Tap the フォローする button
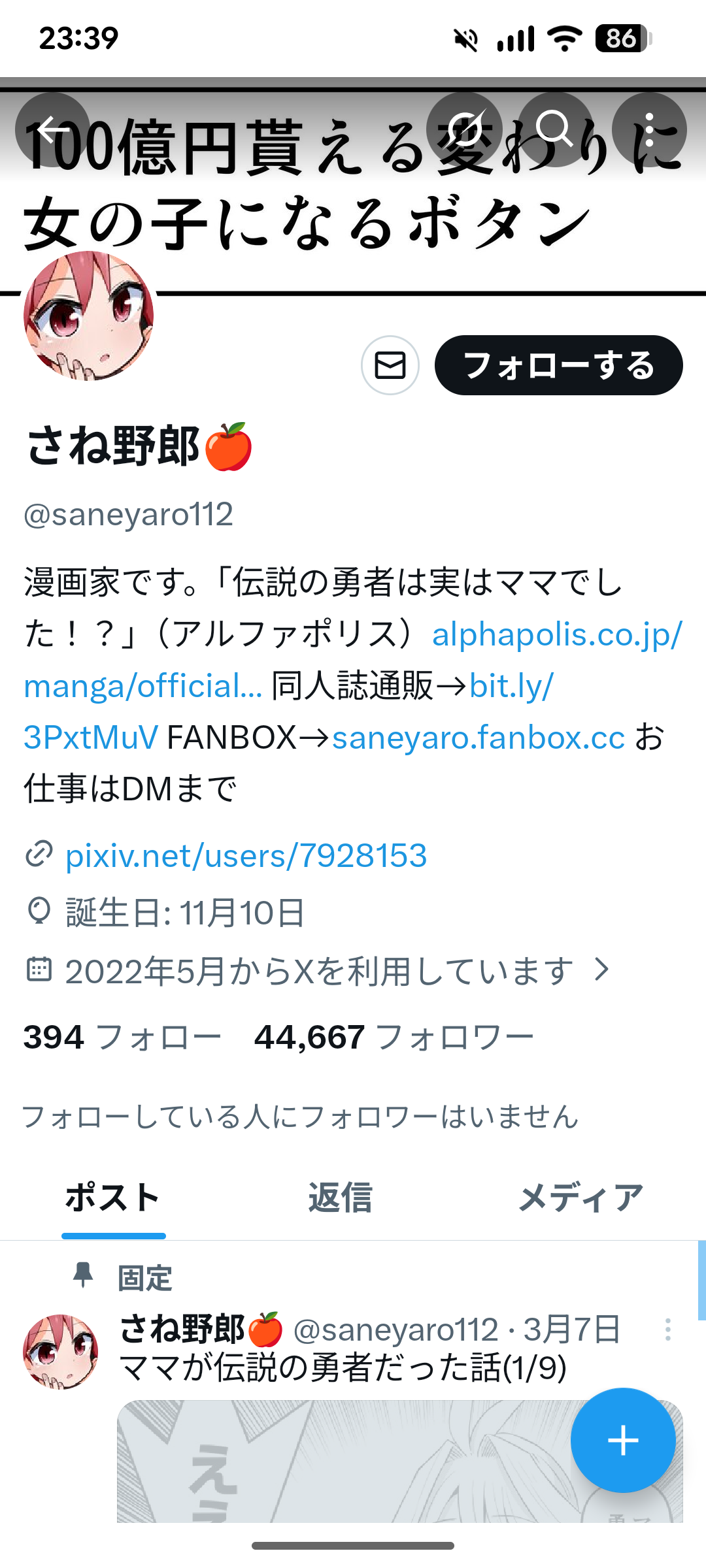 [x=558, y=365]
